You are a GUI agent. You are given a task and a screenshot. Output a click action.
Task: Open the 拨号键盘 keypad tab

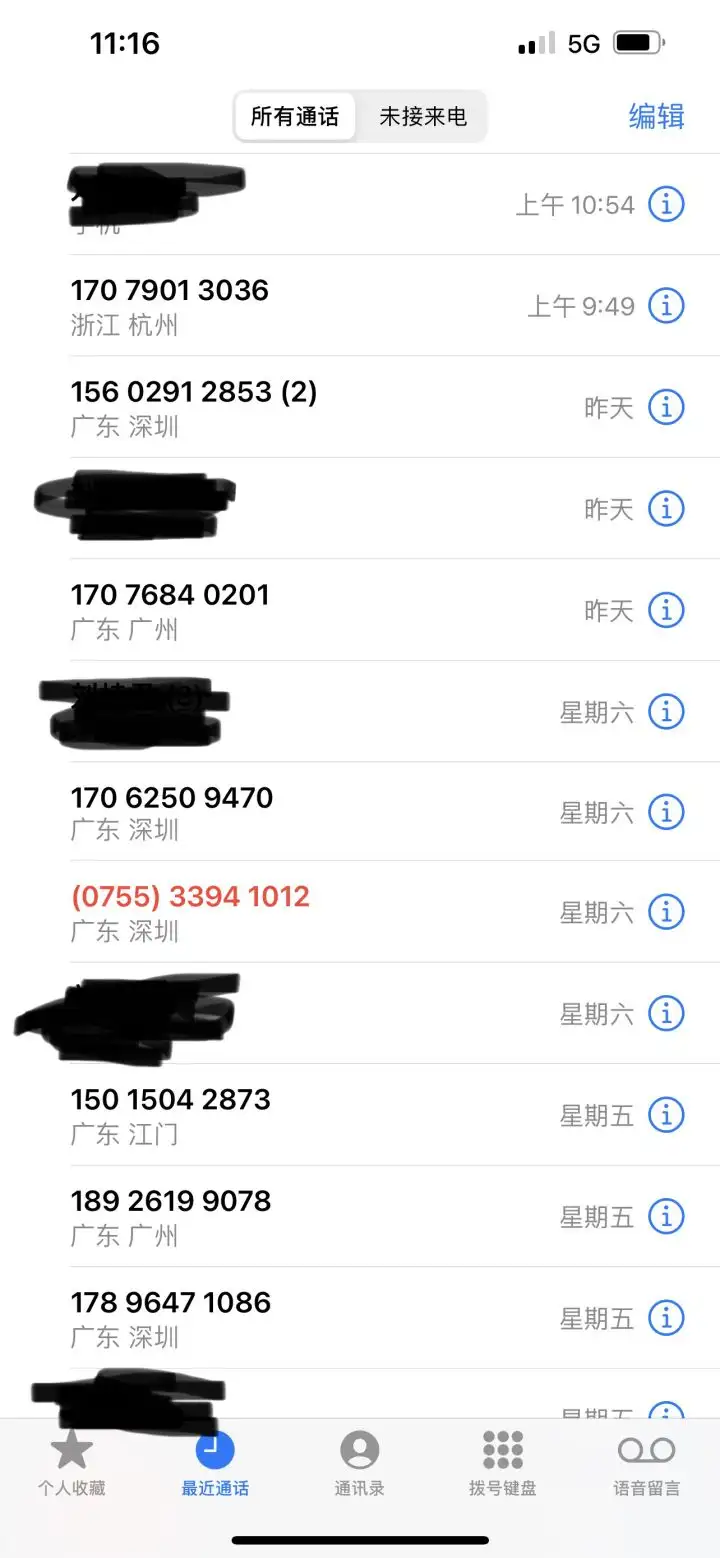pyautogui.click(x=503, y=1462)
